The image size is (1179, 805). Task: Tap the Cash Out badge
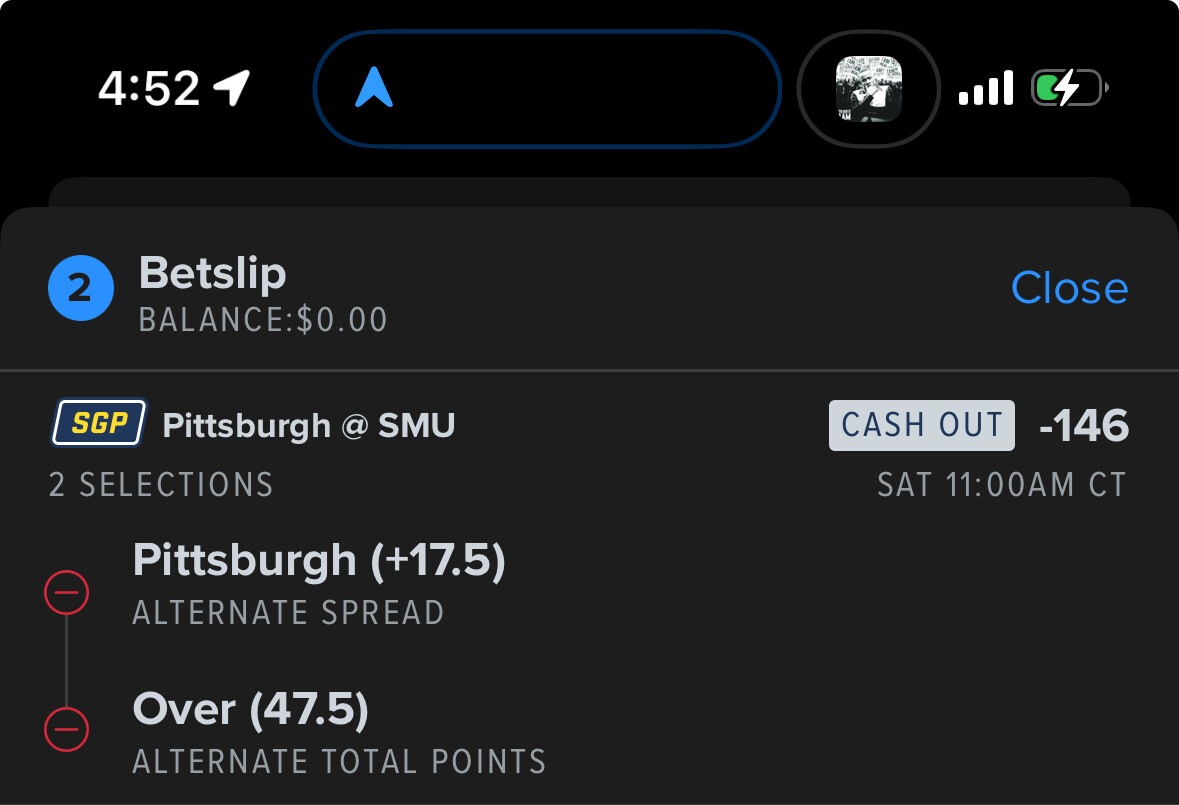(921, 425)
